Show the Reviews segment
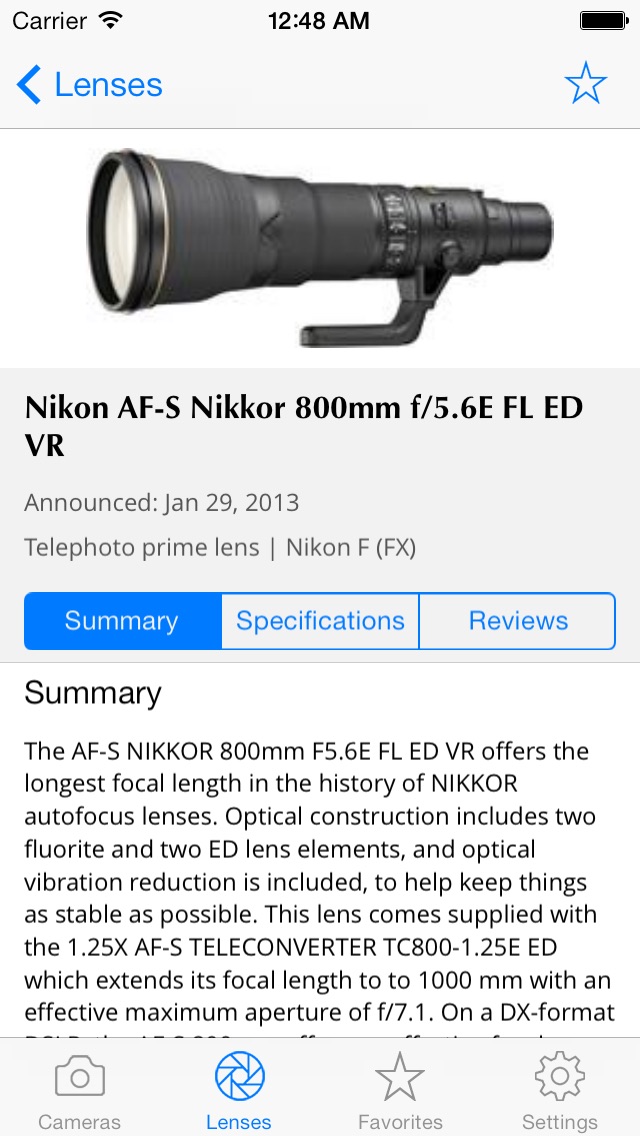640x1136 pixels. [517, 621]
